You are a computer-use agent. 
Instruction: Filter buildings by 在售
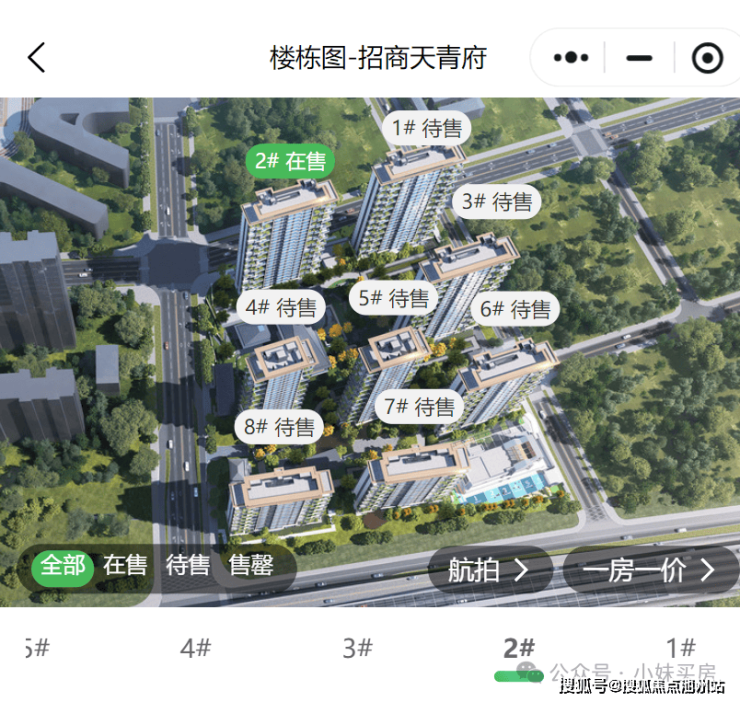pyautogui.click(x=125, y=566)
